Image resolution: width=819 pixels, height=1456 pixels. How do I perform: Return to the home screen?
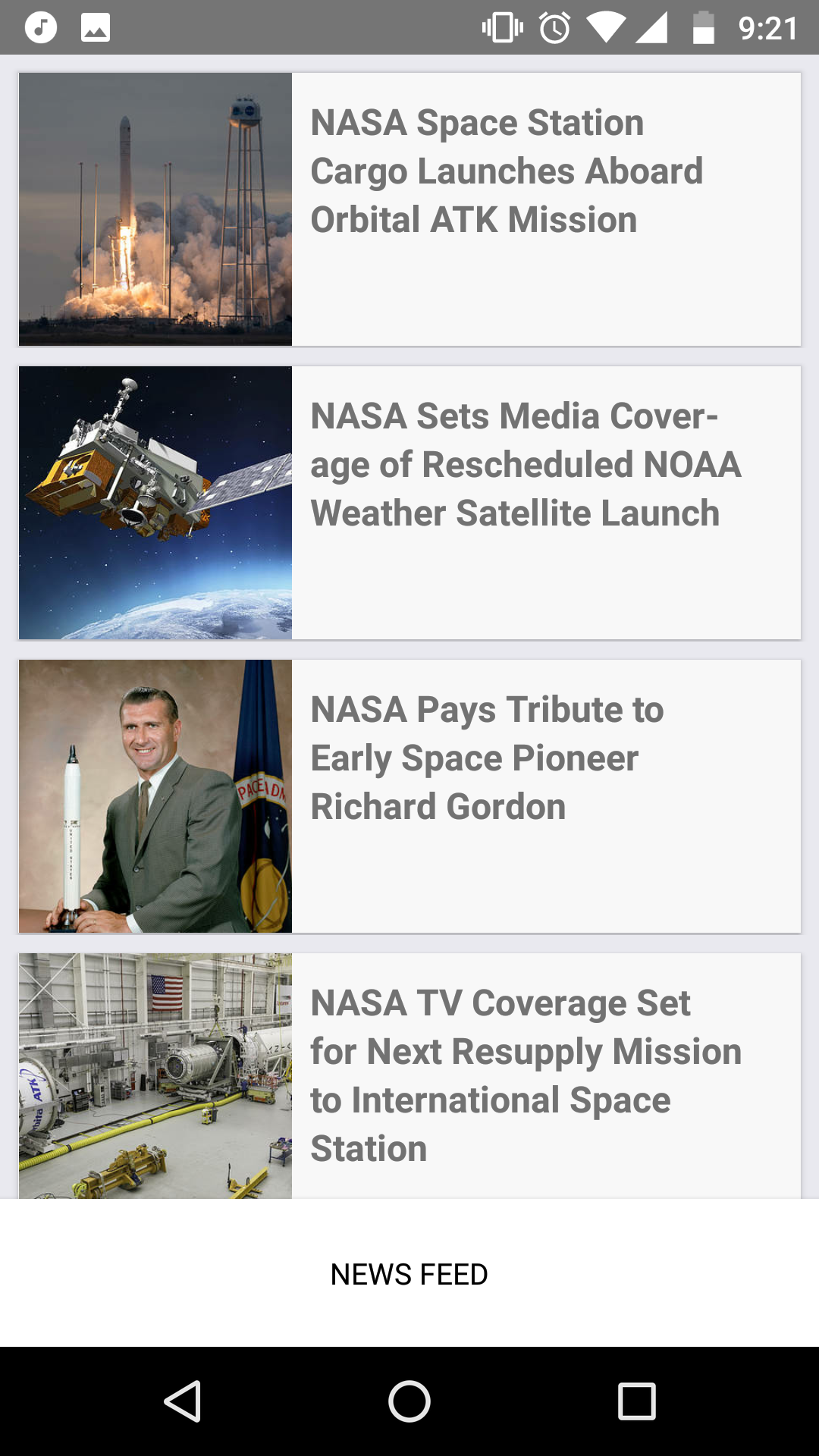point(409,1401)
